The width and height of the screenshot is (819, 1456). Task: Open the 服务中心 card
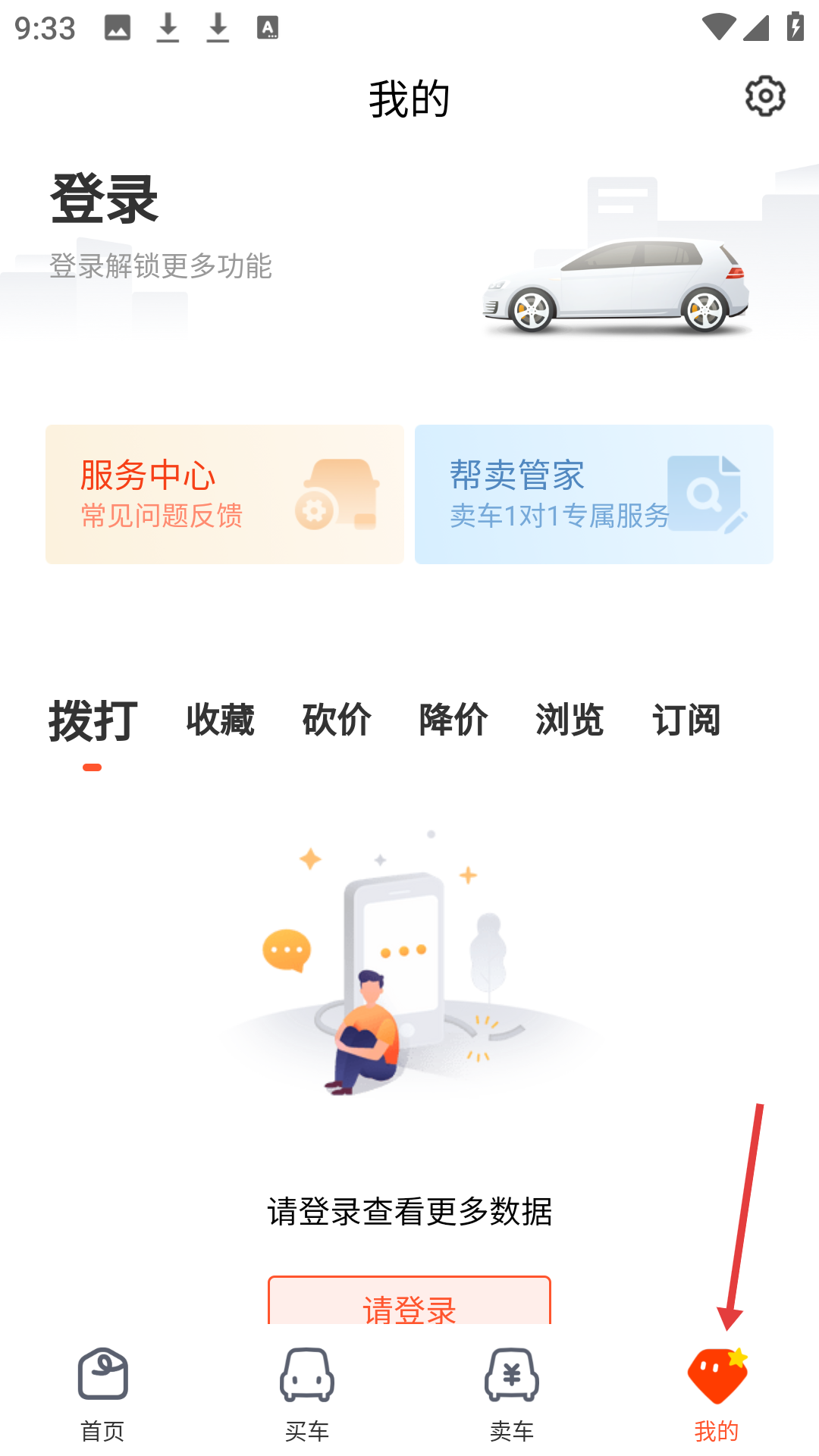(x=224, y=494)
